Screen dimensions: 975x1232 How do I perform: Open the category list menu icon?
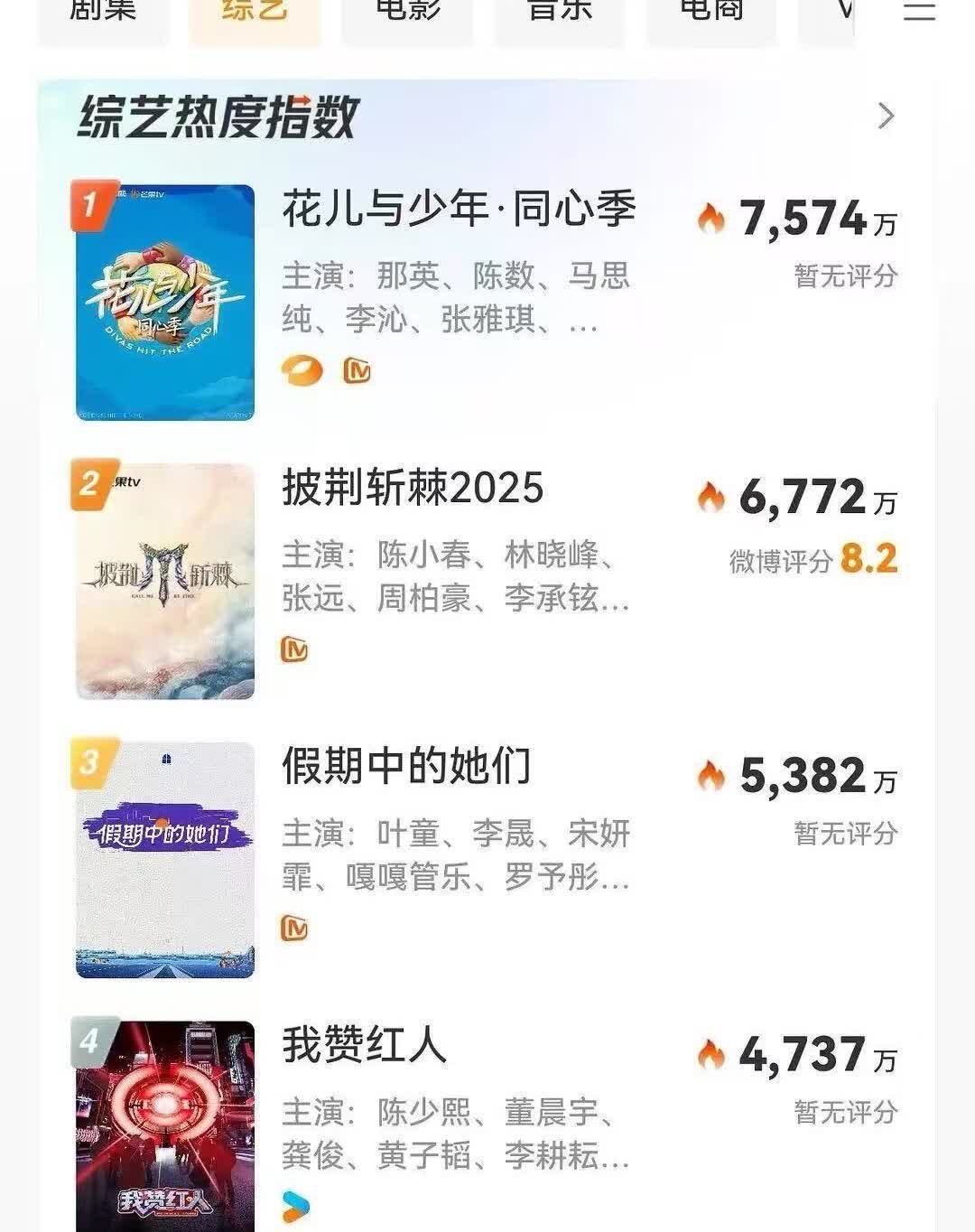click(919, 12)
